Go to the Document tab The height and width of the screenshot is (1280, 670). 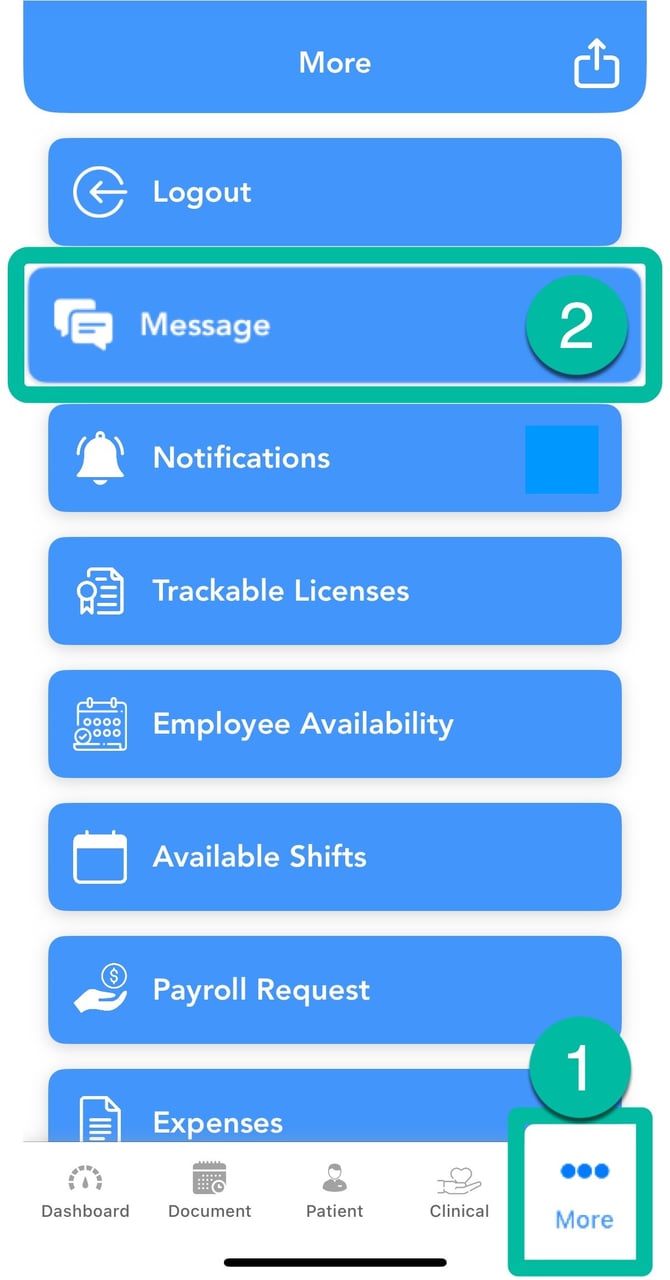click(210, 1192)
